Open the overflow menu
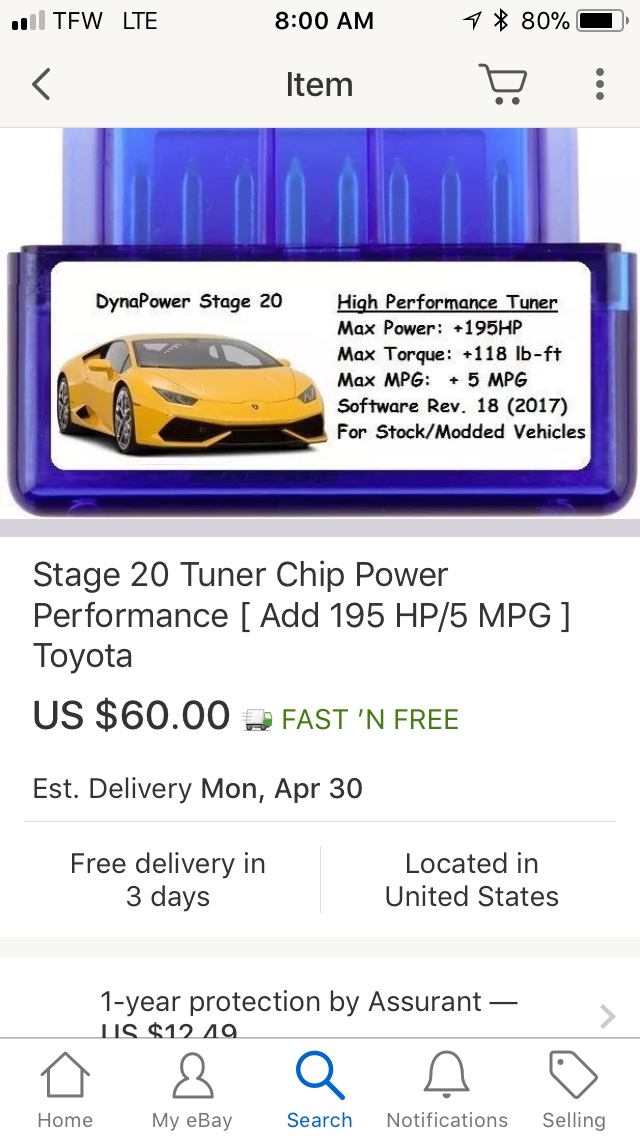Screen dimensions: 640x1136 [x=599, y=85]
